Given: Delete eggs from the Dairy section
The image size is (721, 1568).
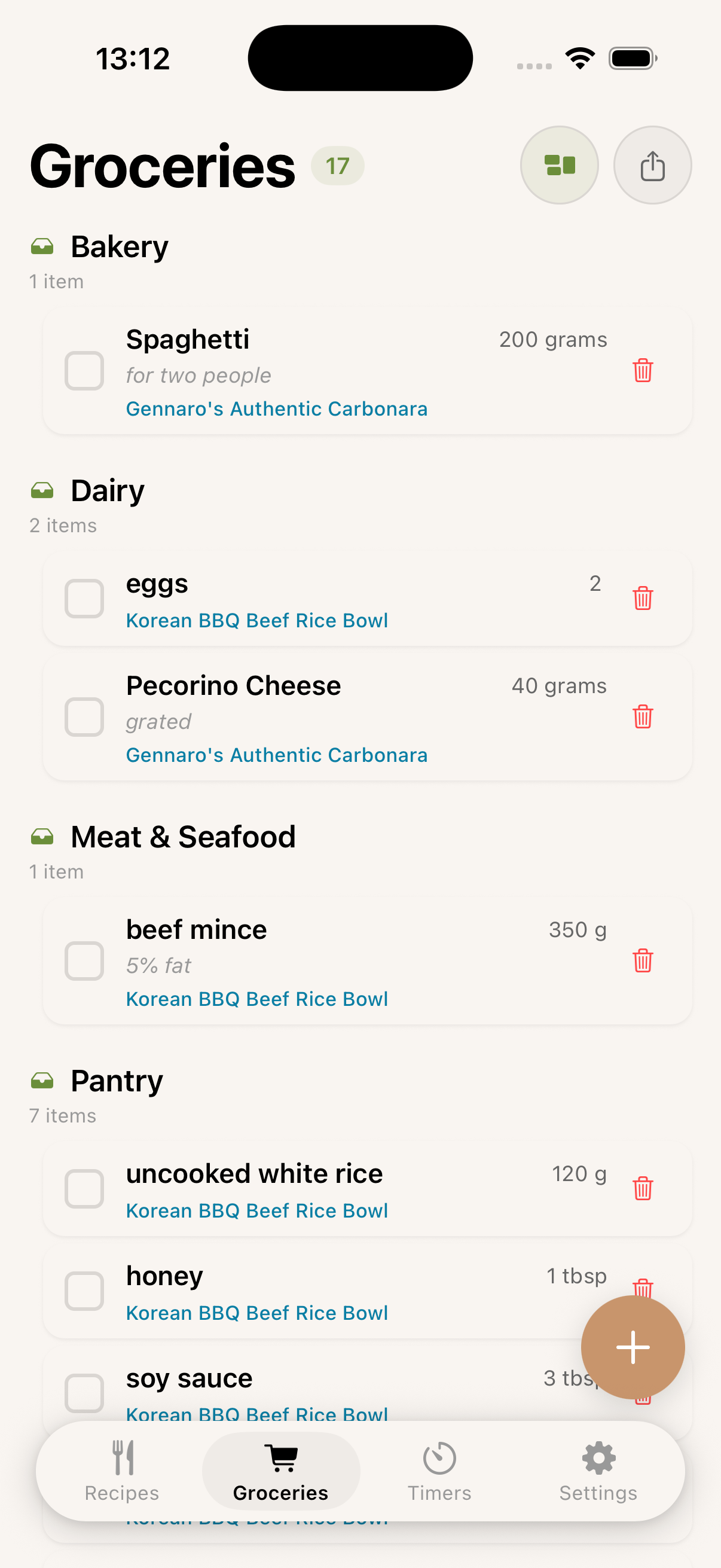Looking at the screenshot, I should point(643,599).
